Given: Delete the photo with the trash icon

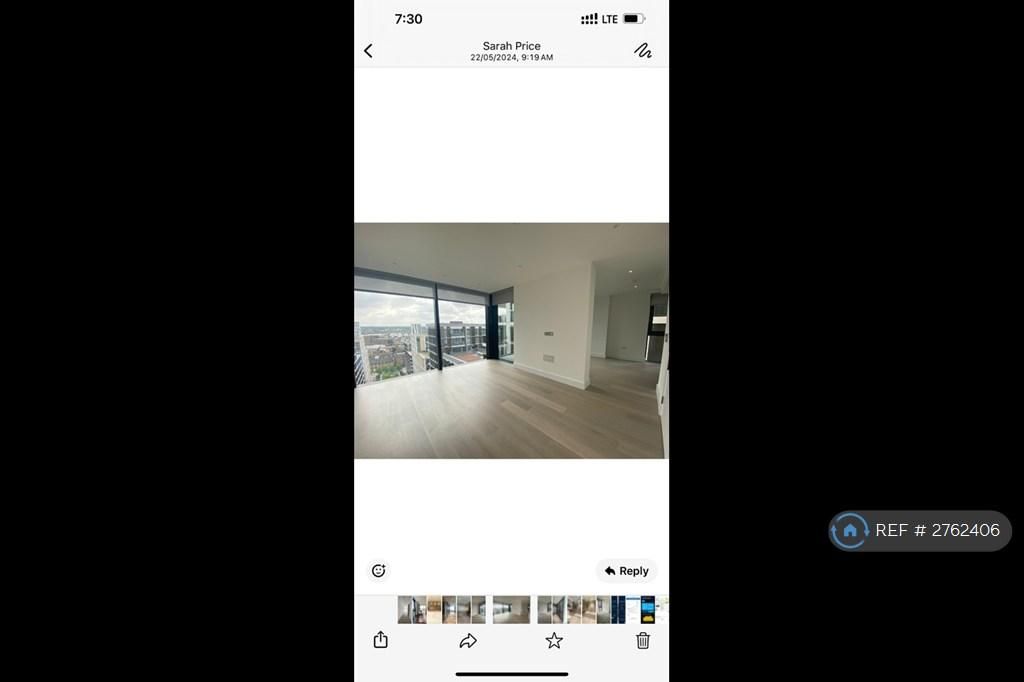Looking at the screenshot, I should [643, 640].
